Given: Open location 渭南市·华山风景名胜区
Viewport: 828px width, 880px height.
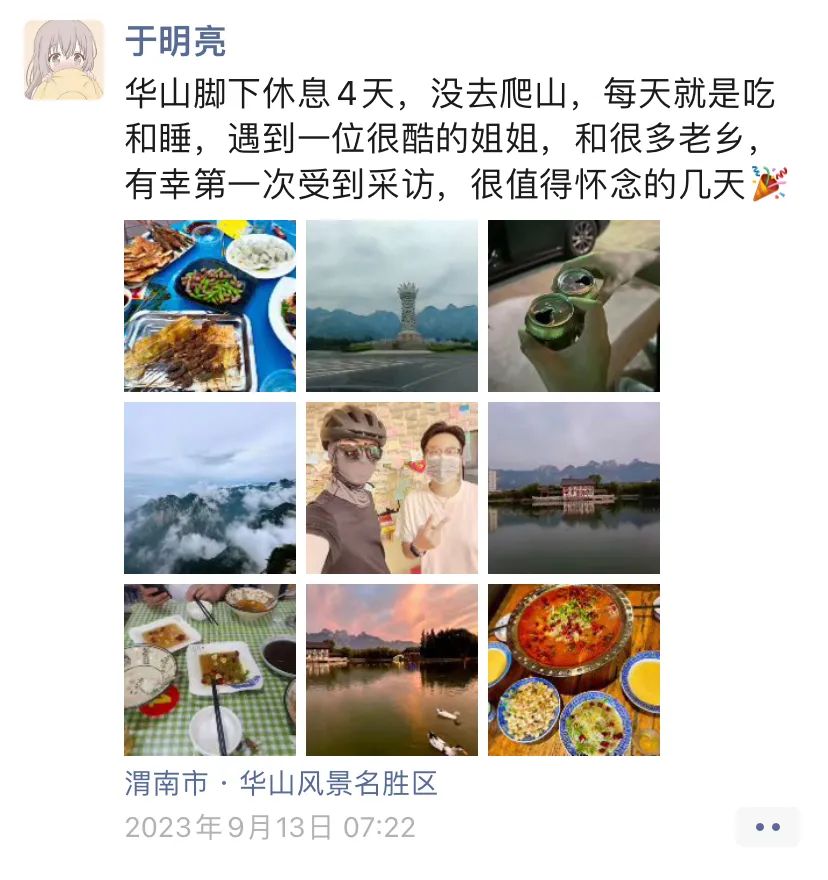Looking at the screenshot, I should pos(281,783).
